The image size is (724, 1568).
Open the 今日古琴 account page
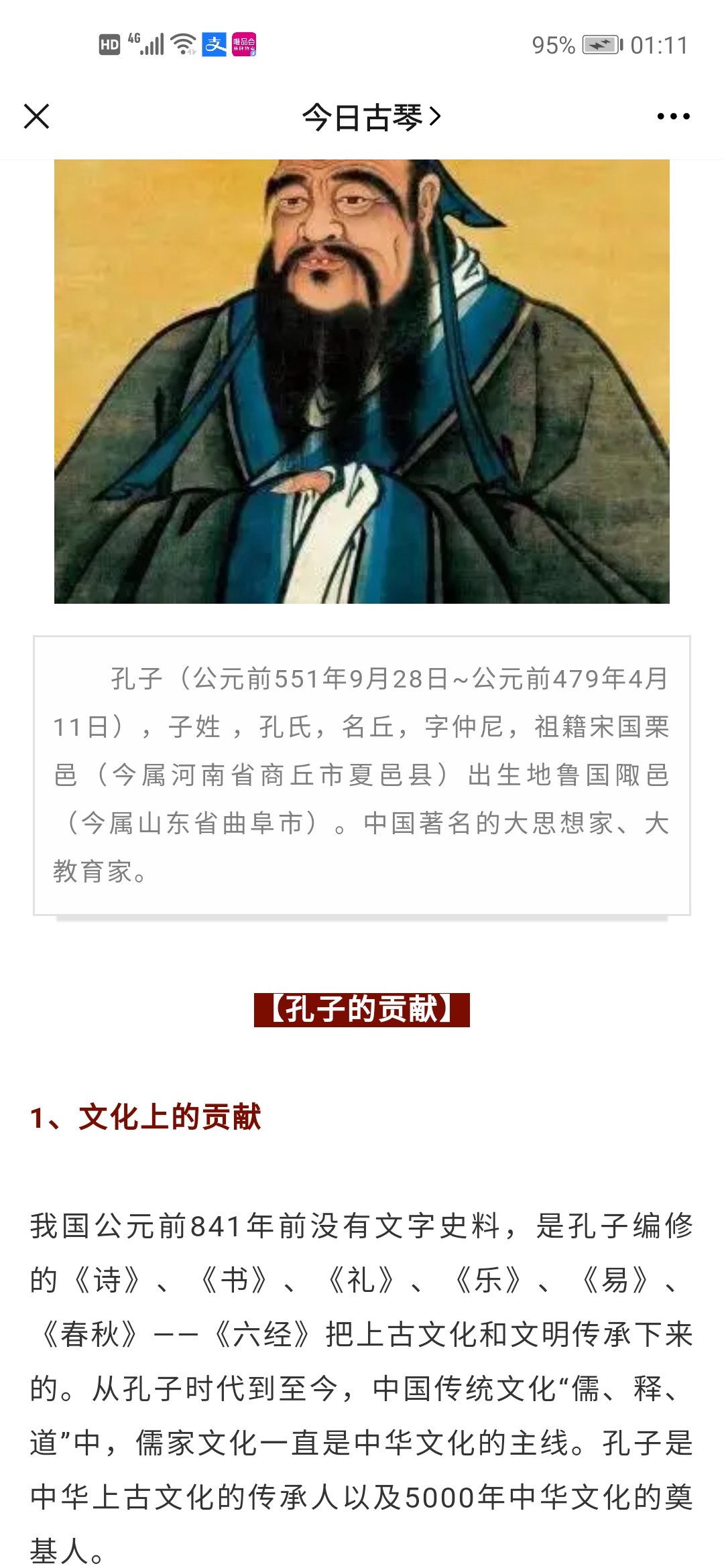tap(371, 117)
